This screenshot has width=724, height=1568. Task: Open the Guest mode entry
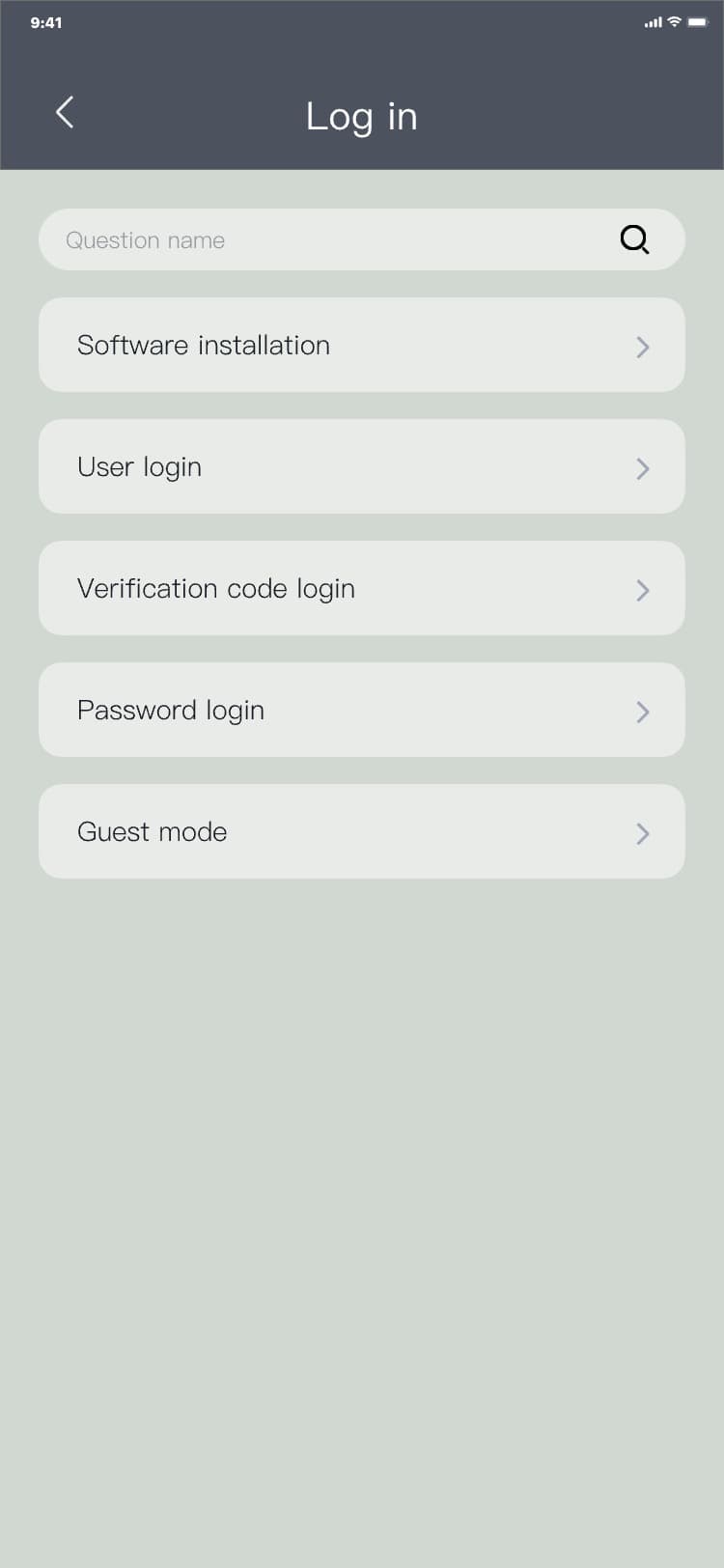[362, 832]
